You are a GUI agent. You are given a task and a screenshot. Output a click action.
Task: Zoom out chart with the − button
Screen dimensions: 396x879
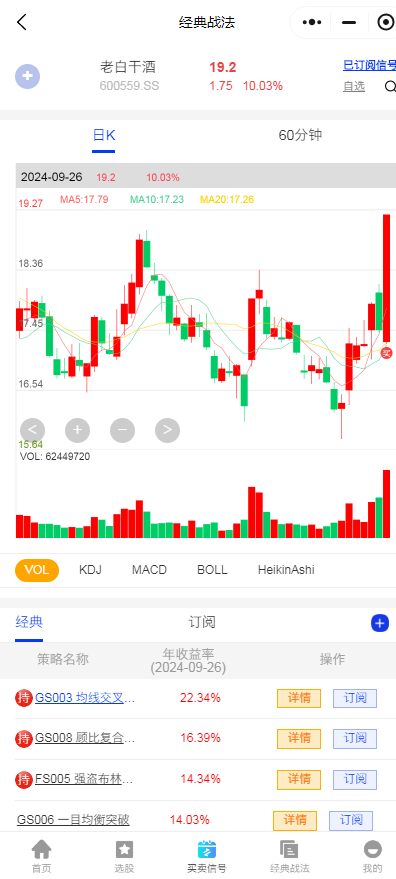point(122,431)
